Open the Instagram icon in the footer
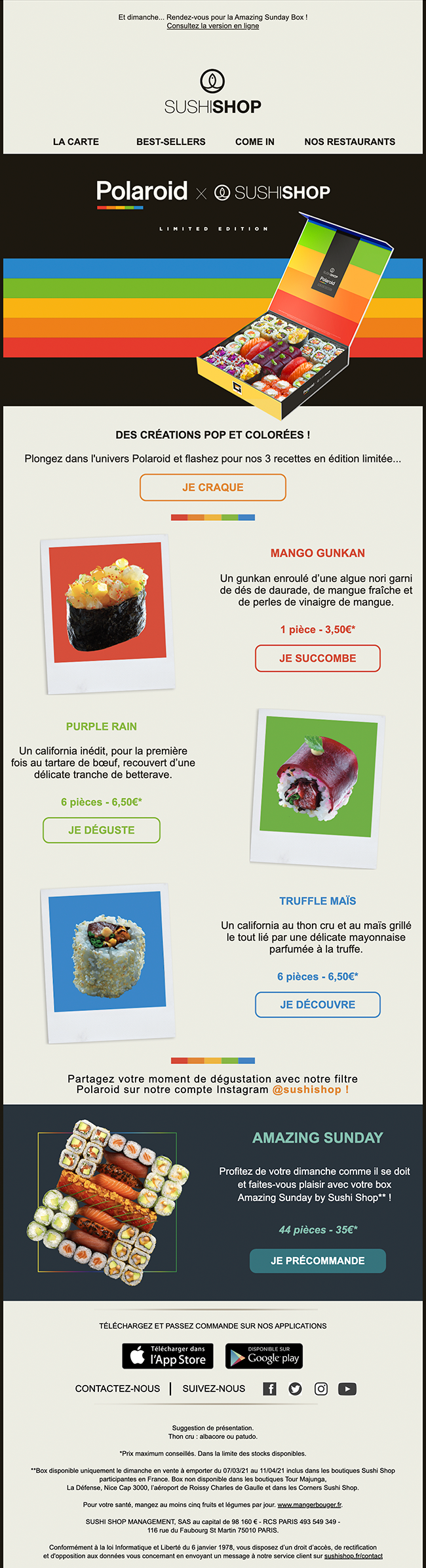426x1568 pixels. (321, 1389)
